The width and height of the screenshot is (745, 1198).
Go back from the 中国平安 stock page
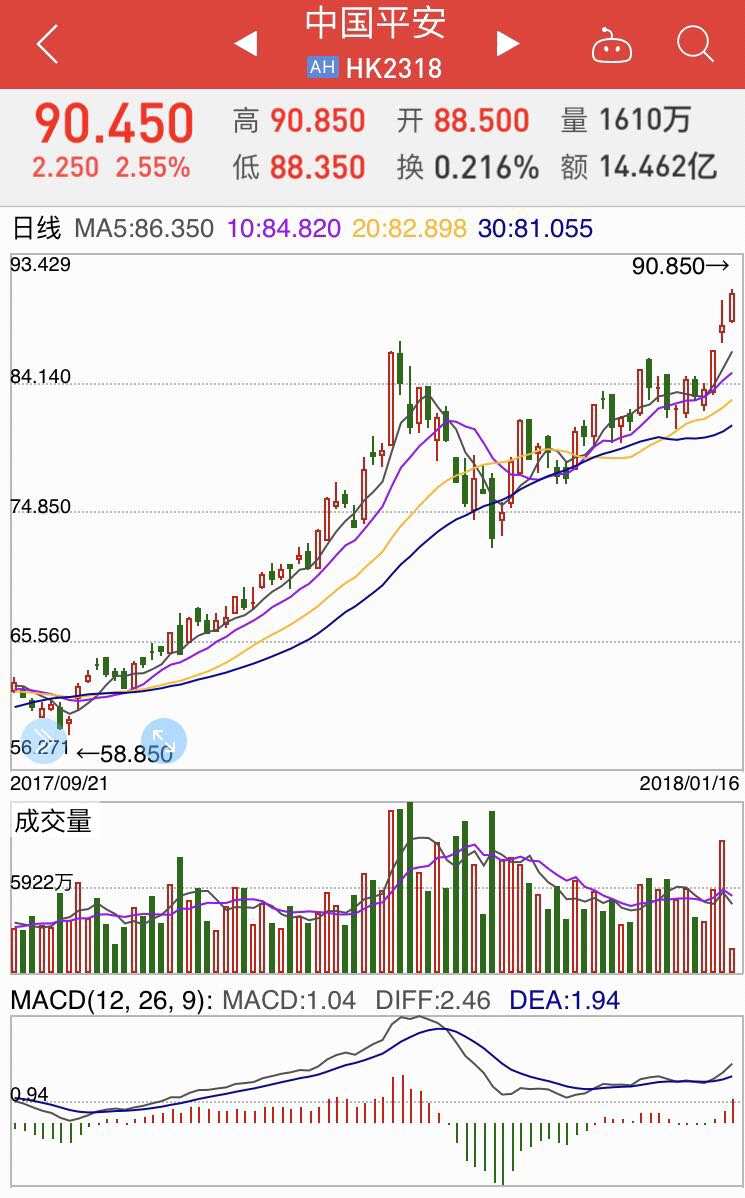click(x=46, y=44)
